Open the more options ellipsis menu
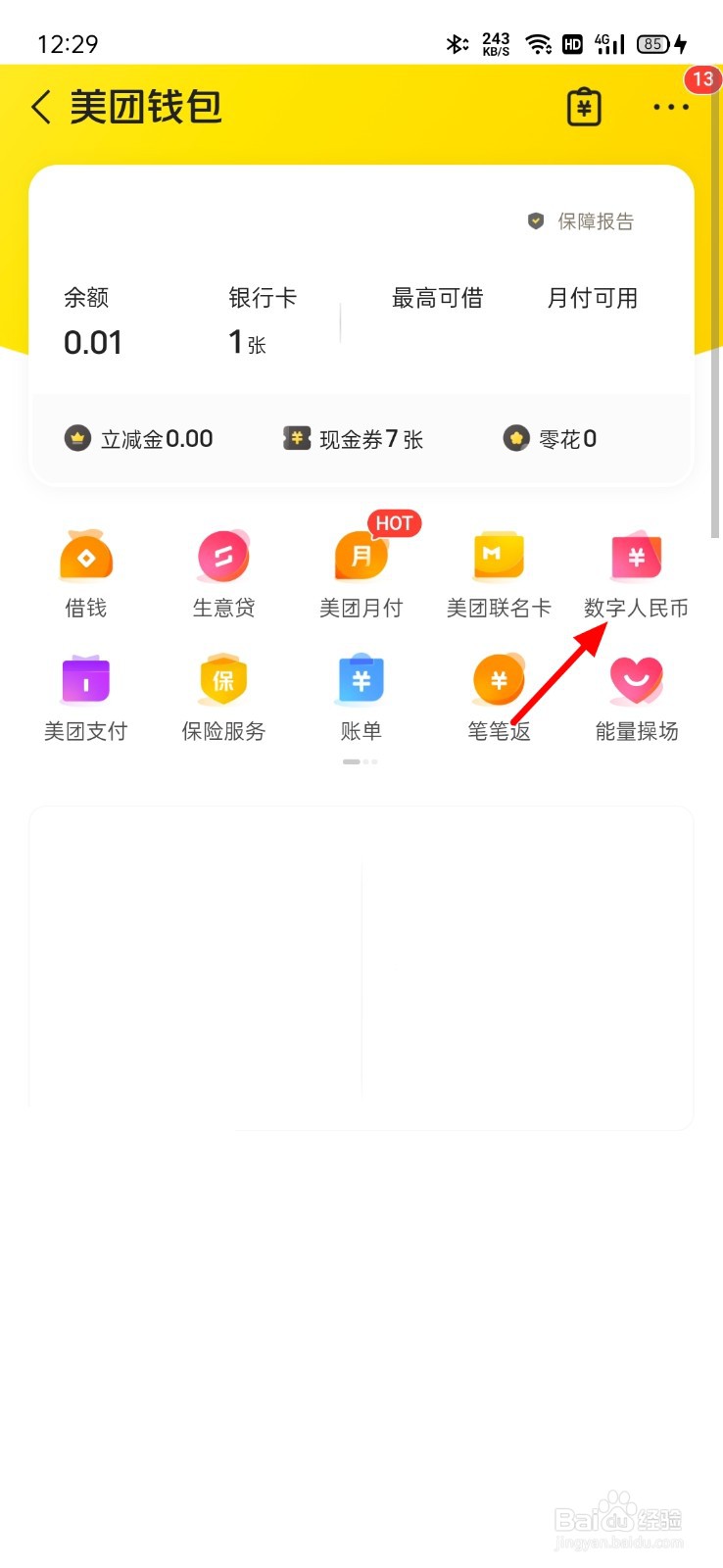The image size is (723, 1568). (x=670, y=108)
